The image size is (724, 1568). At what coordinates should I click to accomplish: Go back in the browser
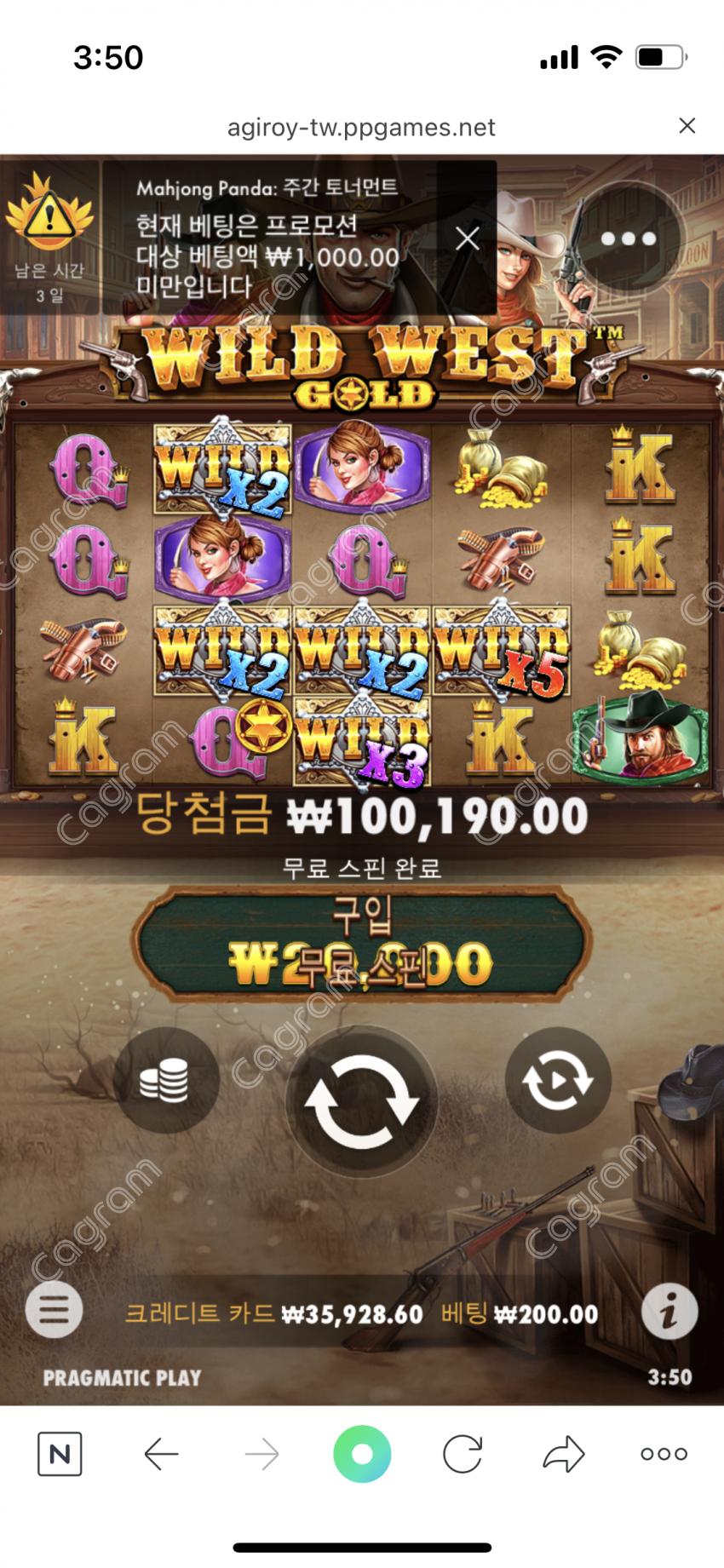point(161,1454)
